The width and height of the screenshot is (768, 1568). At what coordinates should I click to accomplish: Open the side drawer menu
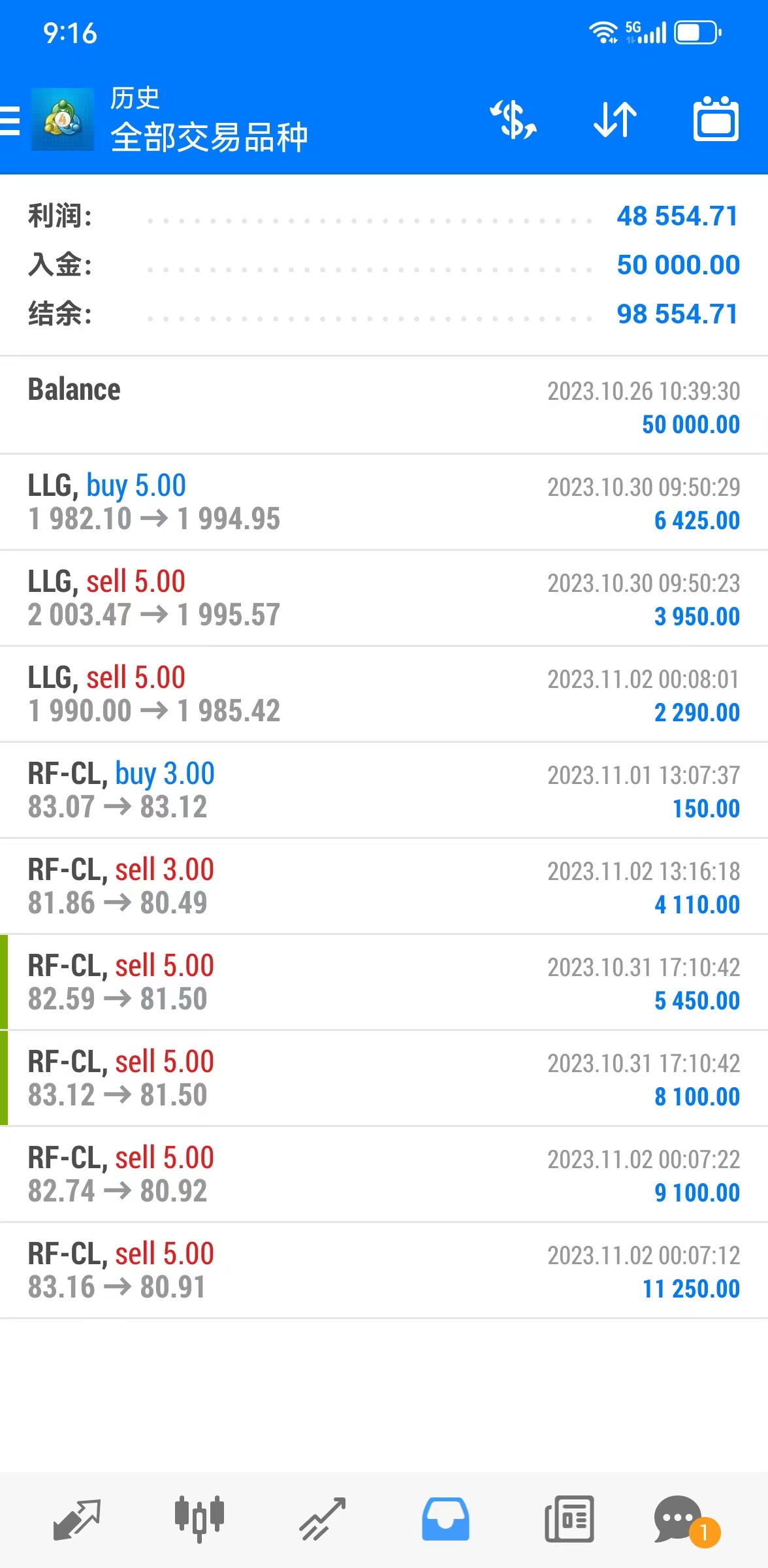(10, 121)
